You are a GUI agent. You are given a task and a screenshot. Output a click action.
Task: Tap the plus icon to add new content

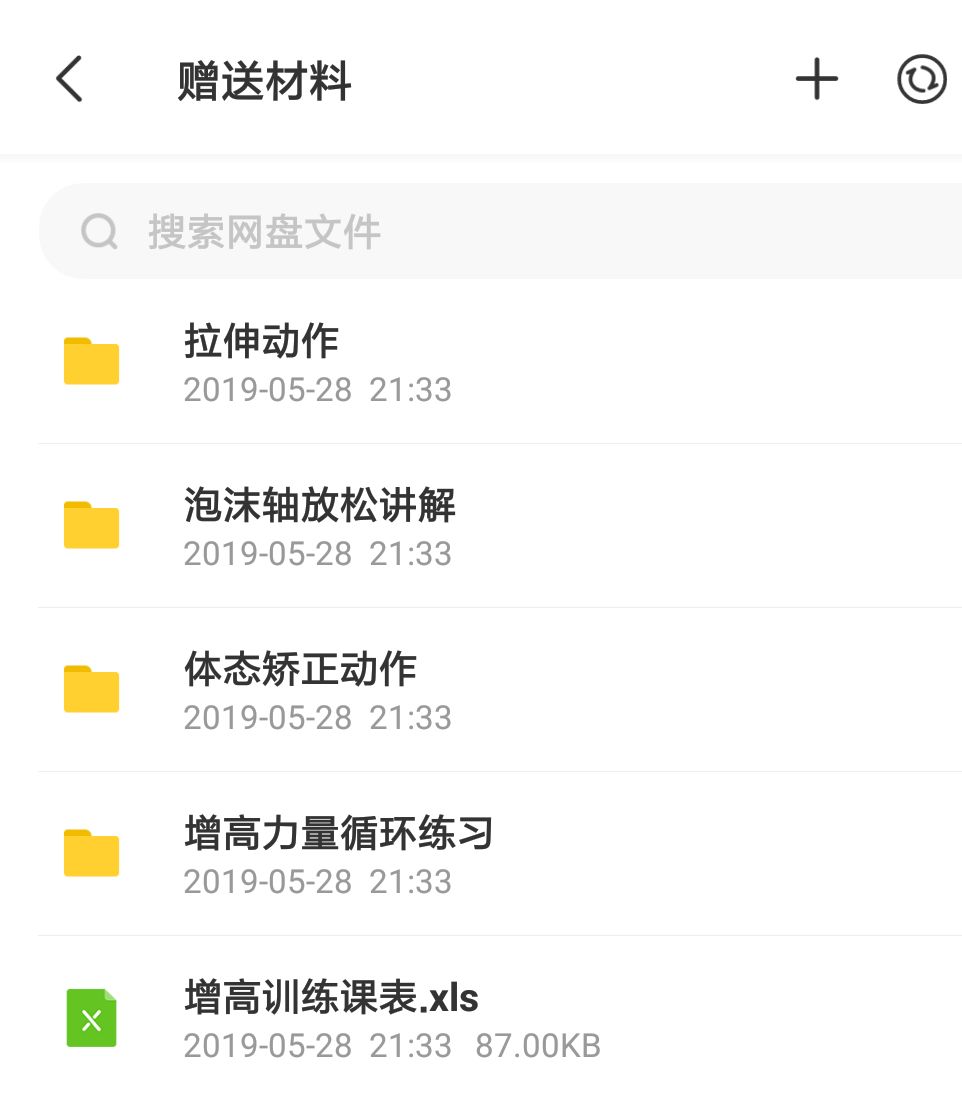[x=816, y=78]
